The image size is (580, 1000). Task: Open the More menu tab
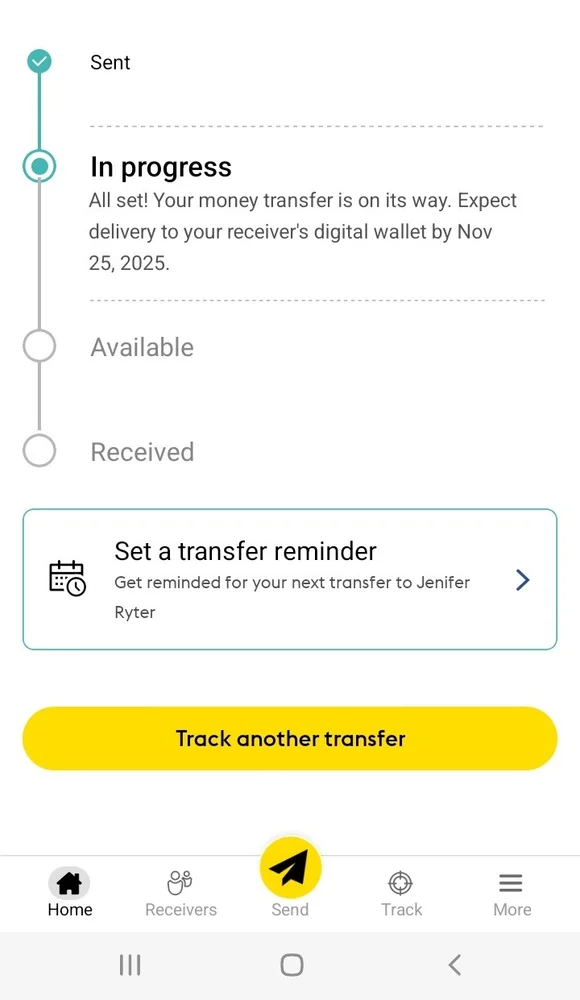(512, 893)
